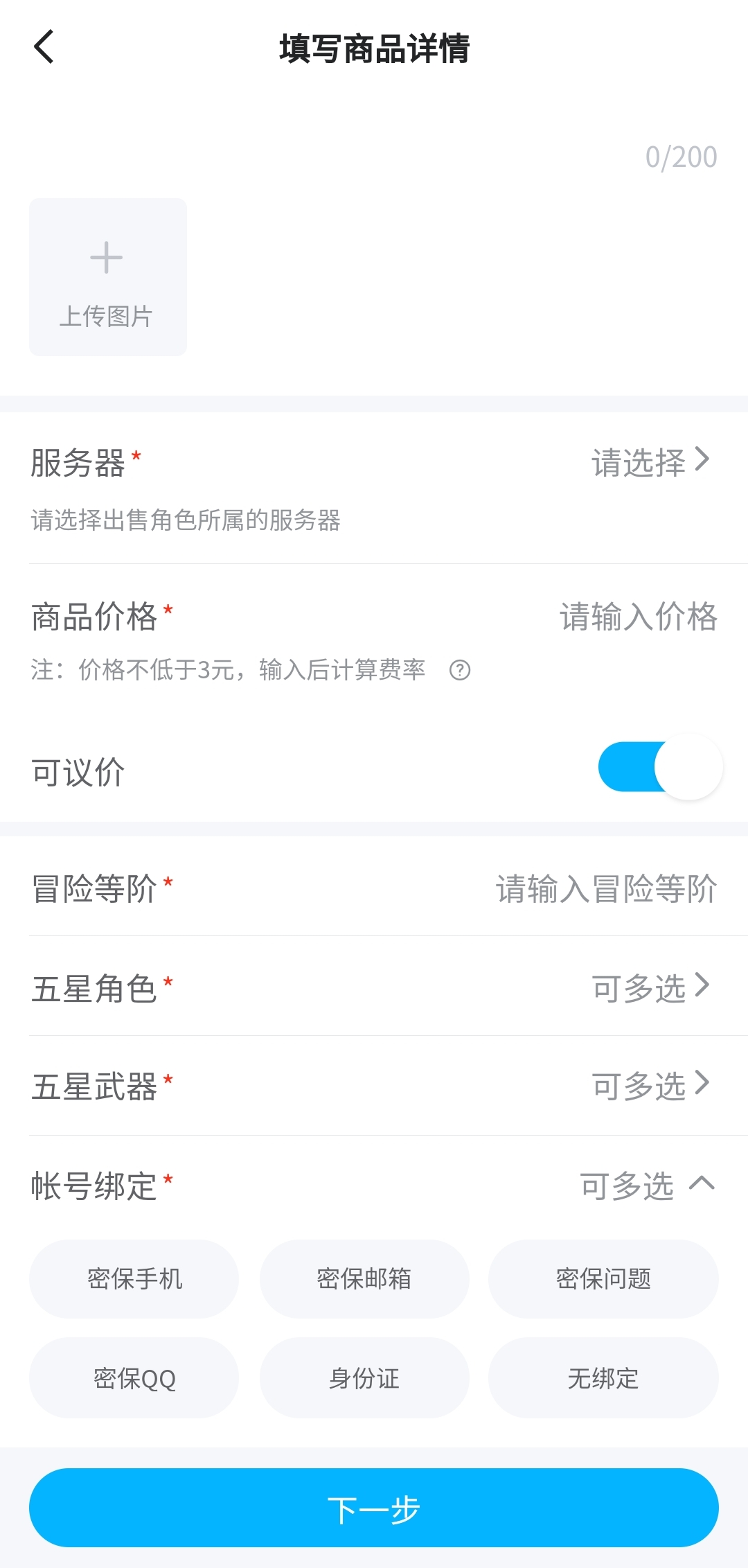Focus the 商品价格 price field
748x1568 pixels.
tap(637, 617)
